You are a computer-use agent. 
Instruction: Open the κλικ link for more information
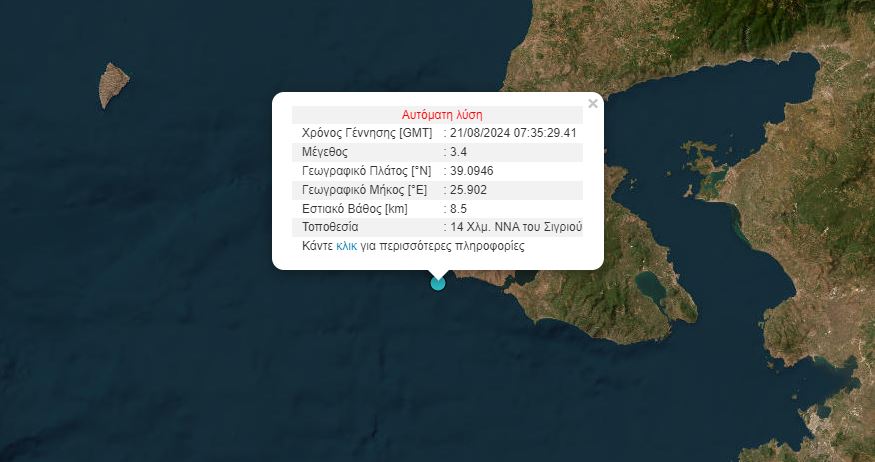pos(346,245)
